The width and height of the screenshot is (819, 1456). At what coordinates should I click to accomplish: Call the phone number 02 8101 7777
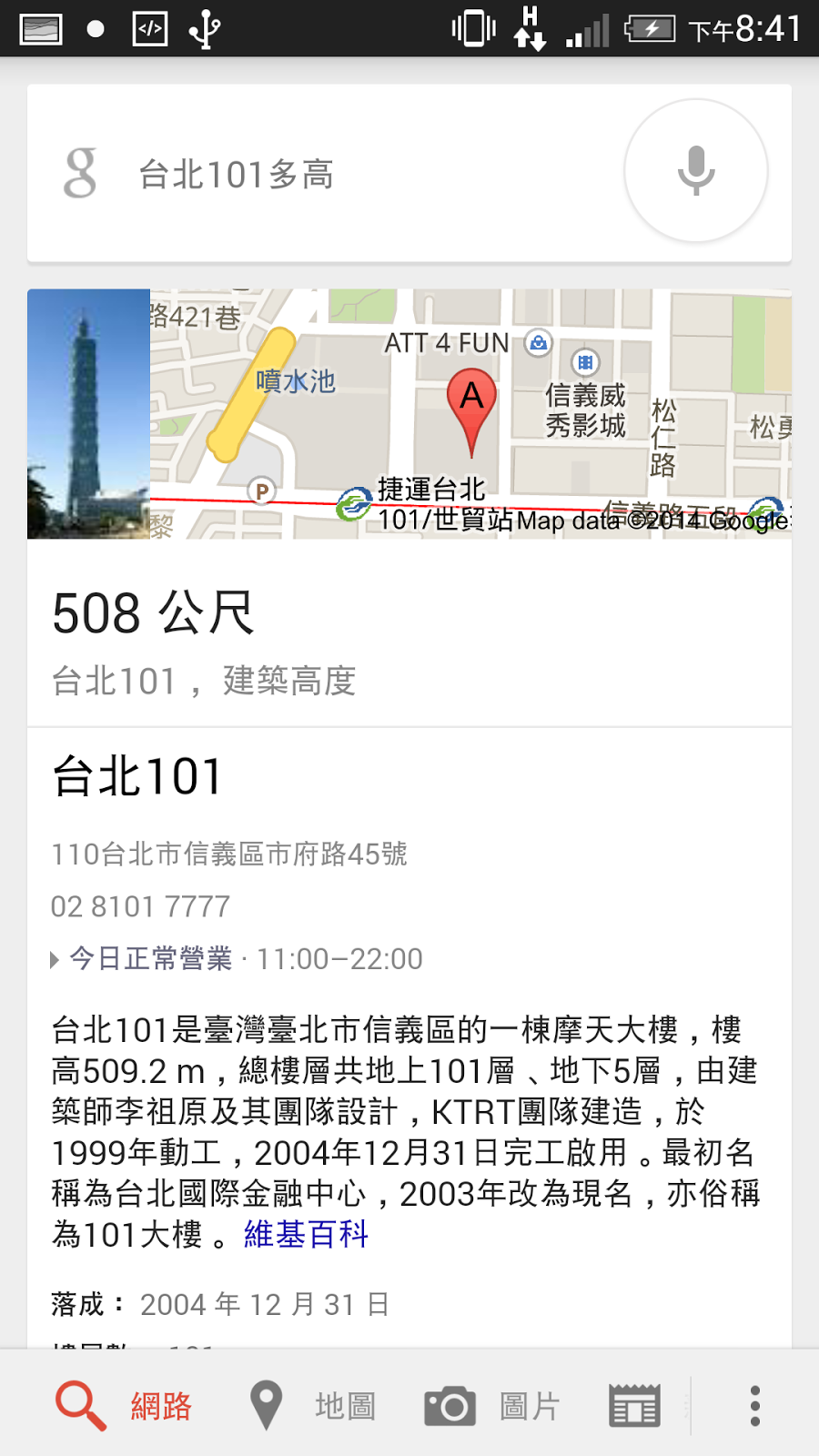click(x=141, y=906)
